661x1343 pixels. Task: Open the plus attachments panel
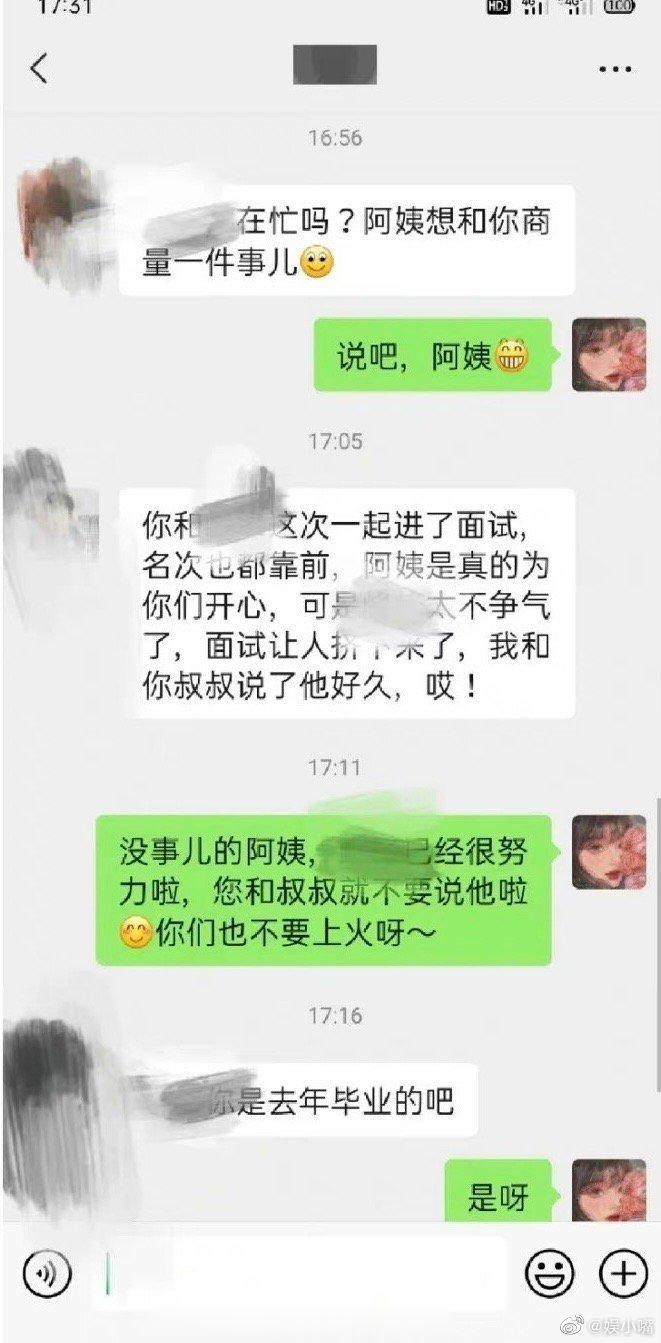(x=622, y=1274)
